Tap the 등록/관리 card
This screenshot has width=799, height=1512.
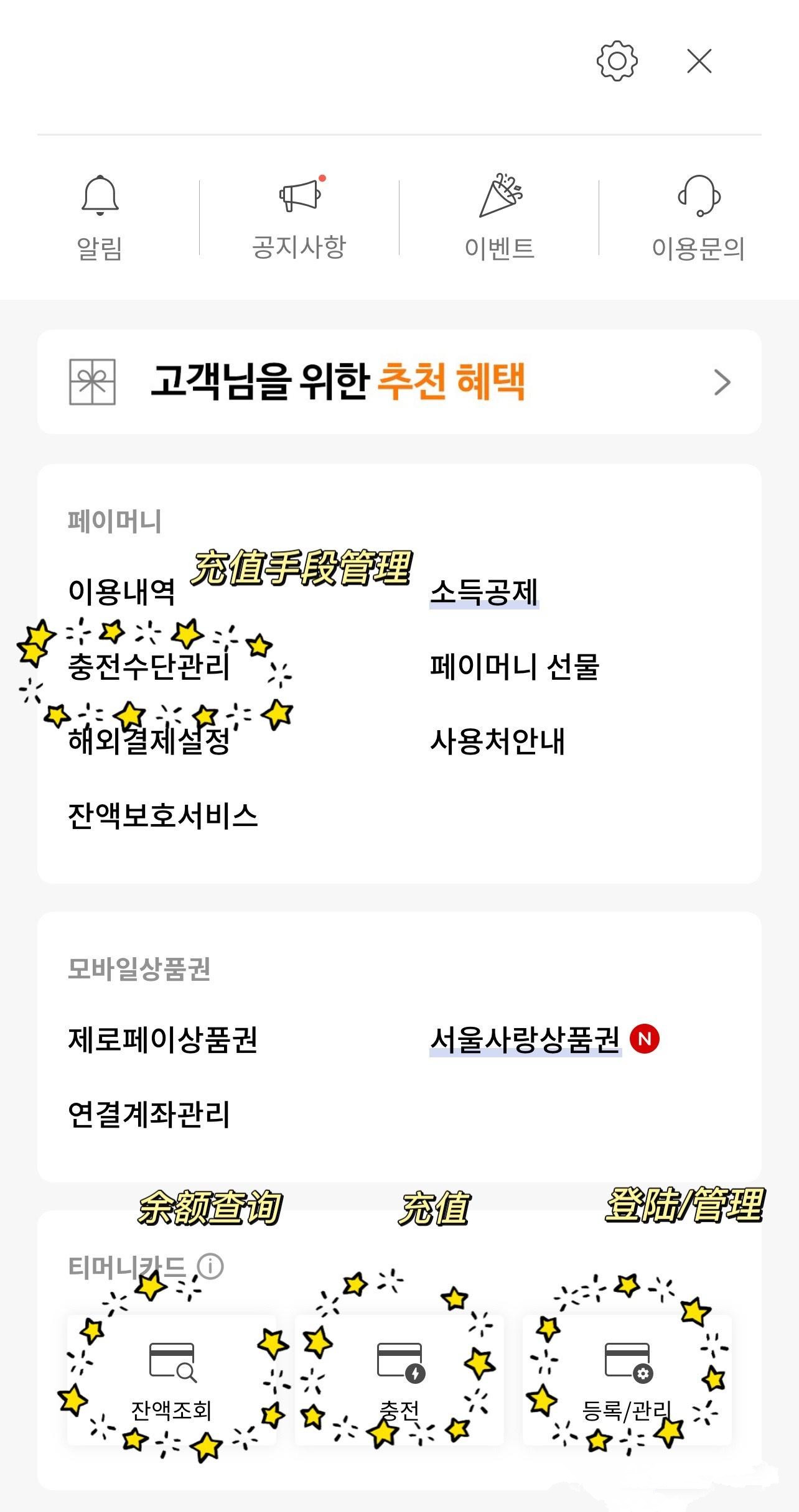(x=627, y=1380)
